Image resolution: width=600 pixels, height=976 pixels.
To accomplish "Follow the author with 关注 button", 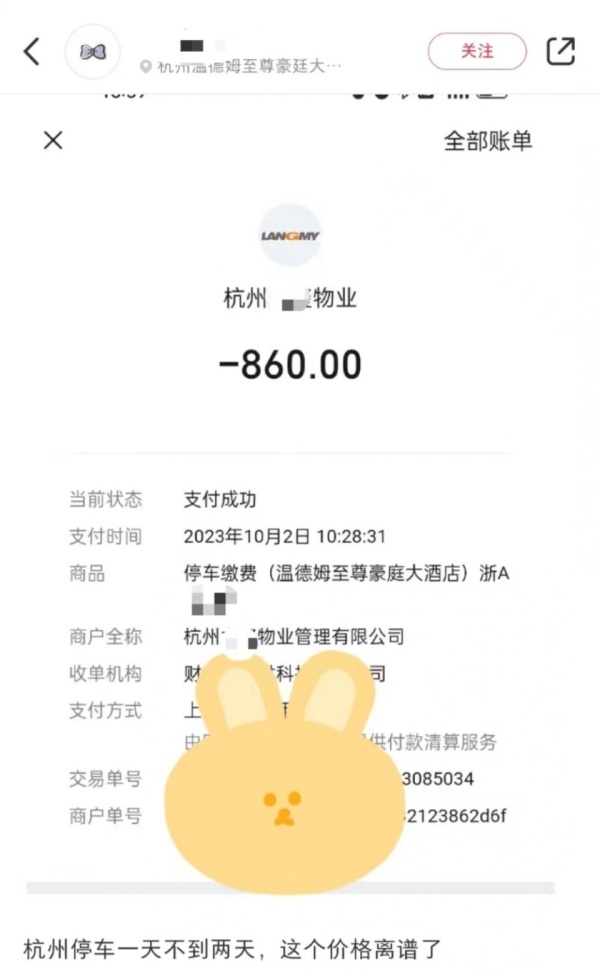I will (x=477, y=51).
